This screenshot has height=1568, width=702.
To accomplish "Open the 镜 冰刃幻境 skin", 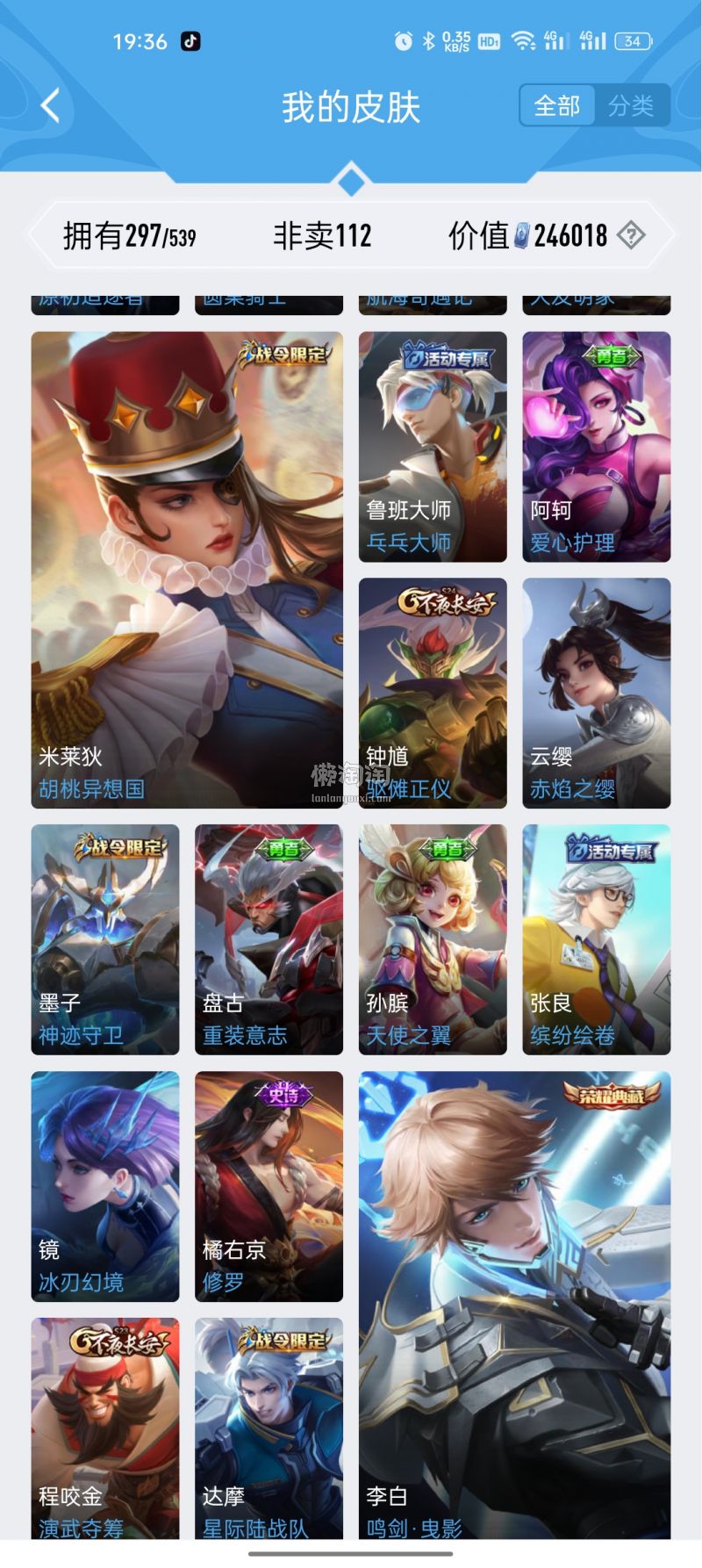I will [x=105, y=1185].
